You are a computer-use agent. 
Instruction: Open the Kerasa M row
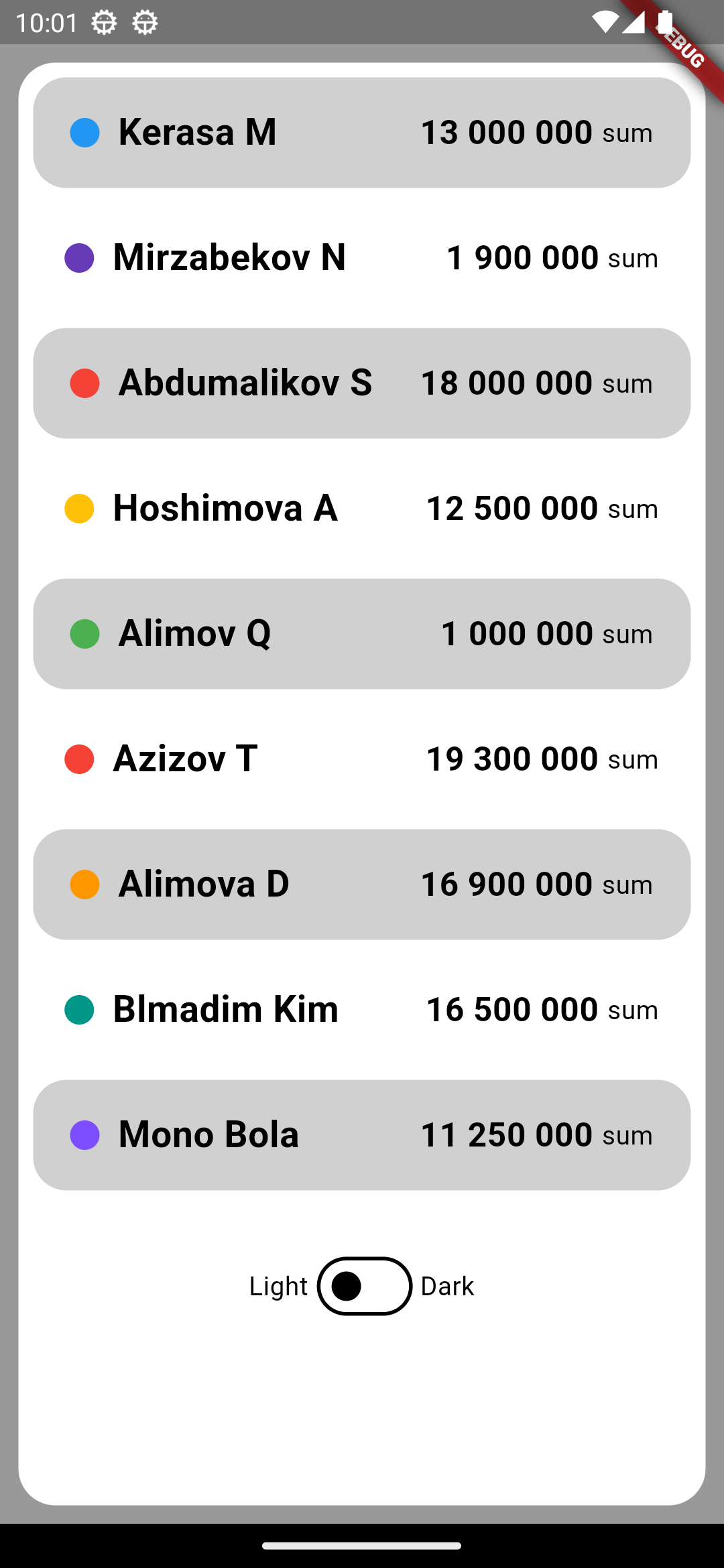pyautogui.click(x=362, y=133)
